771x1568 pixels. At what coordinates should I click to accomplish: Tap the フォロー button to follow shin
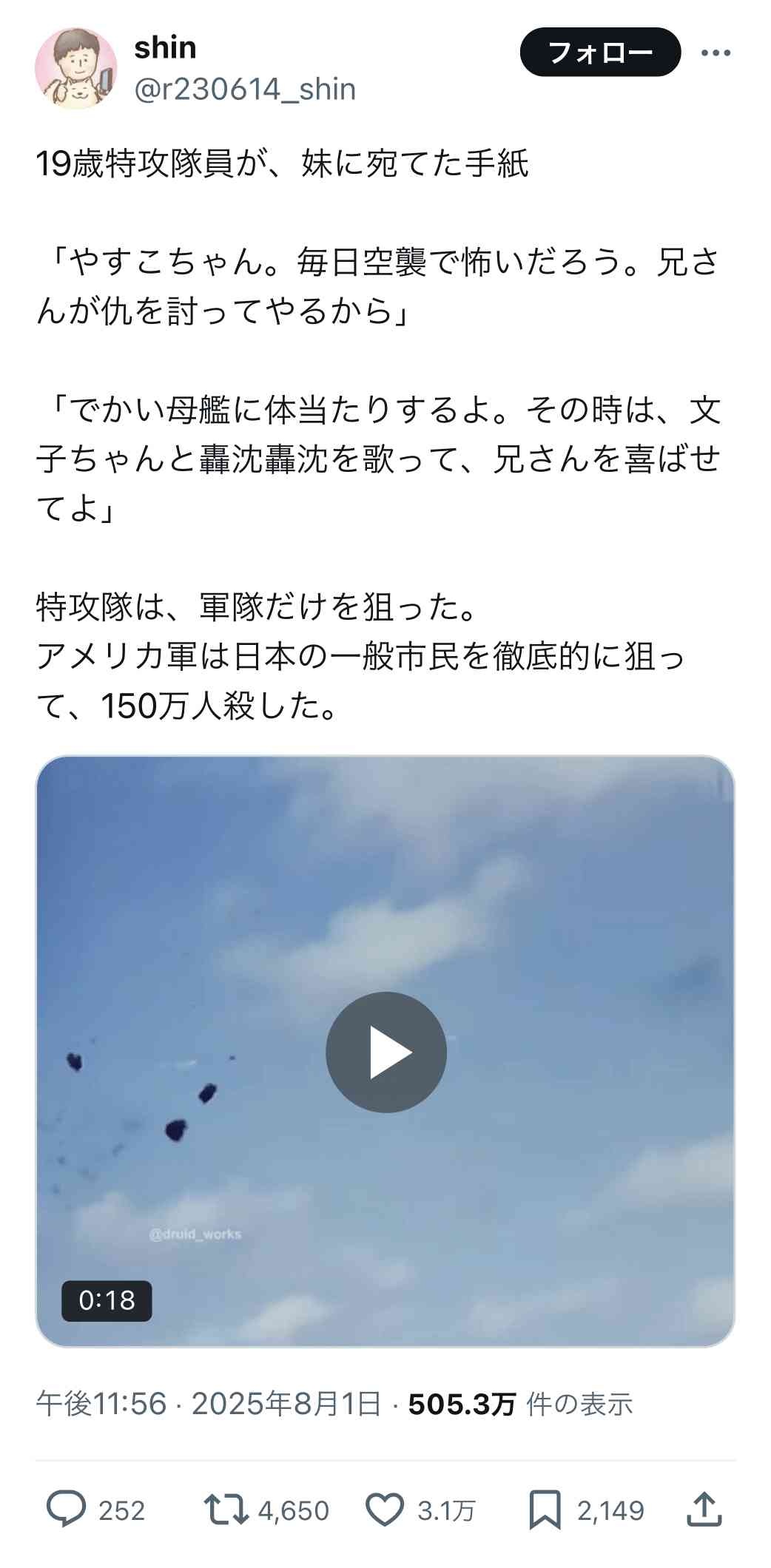pos(600,52)
